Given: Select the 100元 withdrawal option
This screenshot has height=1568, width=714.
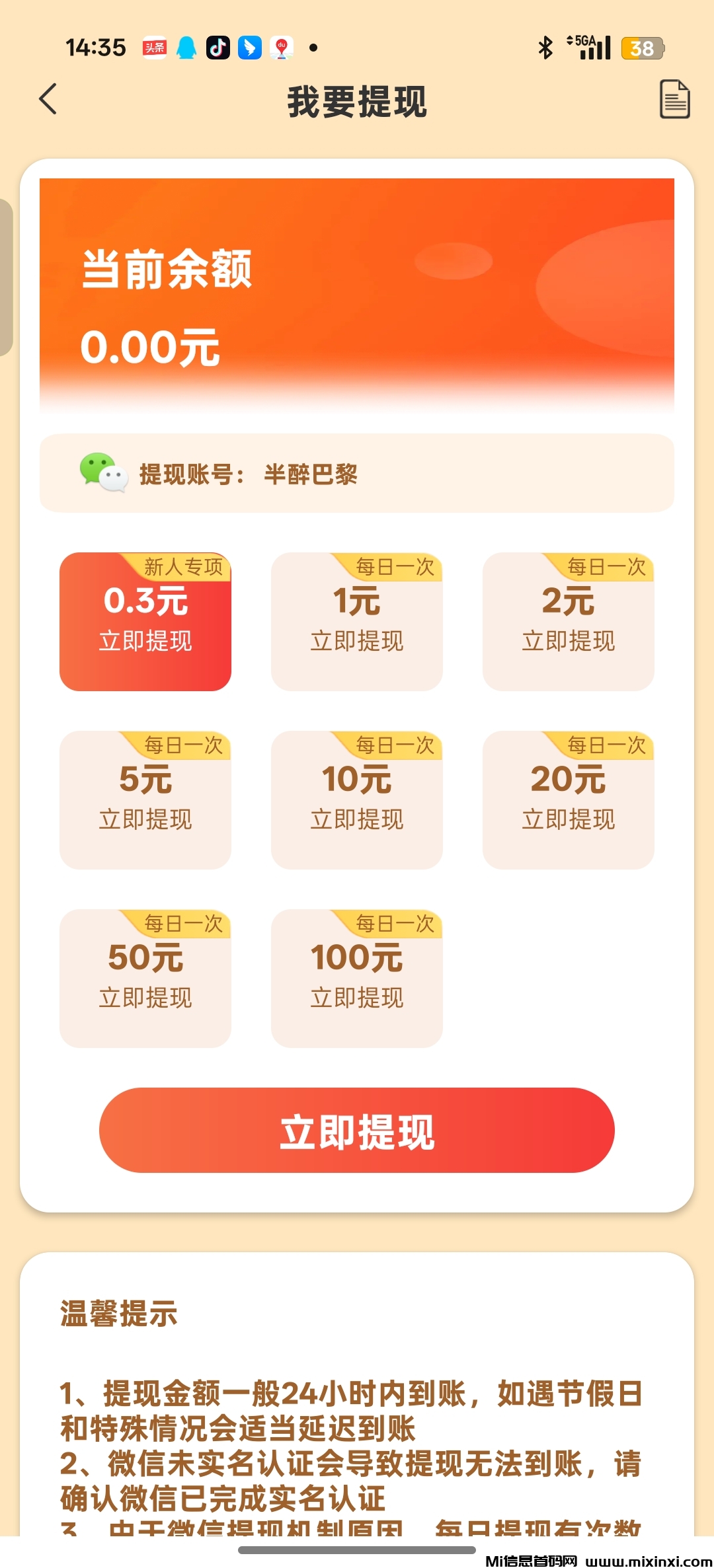Looking at the screenshot, I should [357, 978].
